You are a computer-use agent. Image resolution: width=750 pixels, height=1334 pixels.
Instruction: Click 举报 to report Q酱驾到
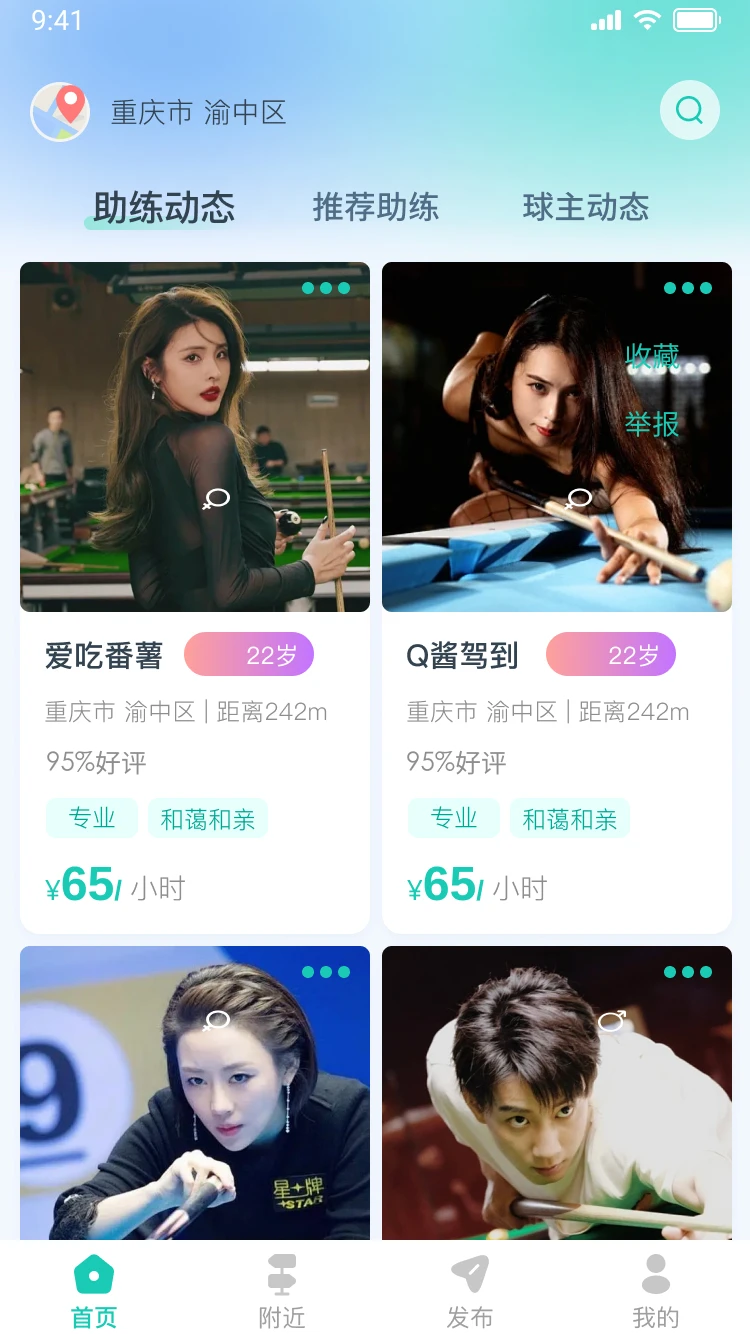coord(652,425)
